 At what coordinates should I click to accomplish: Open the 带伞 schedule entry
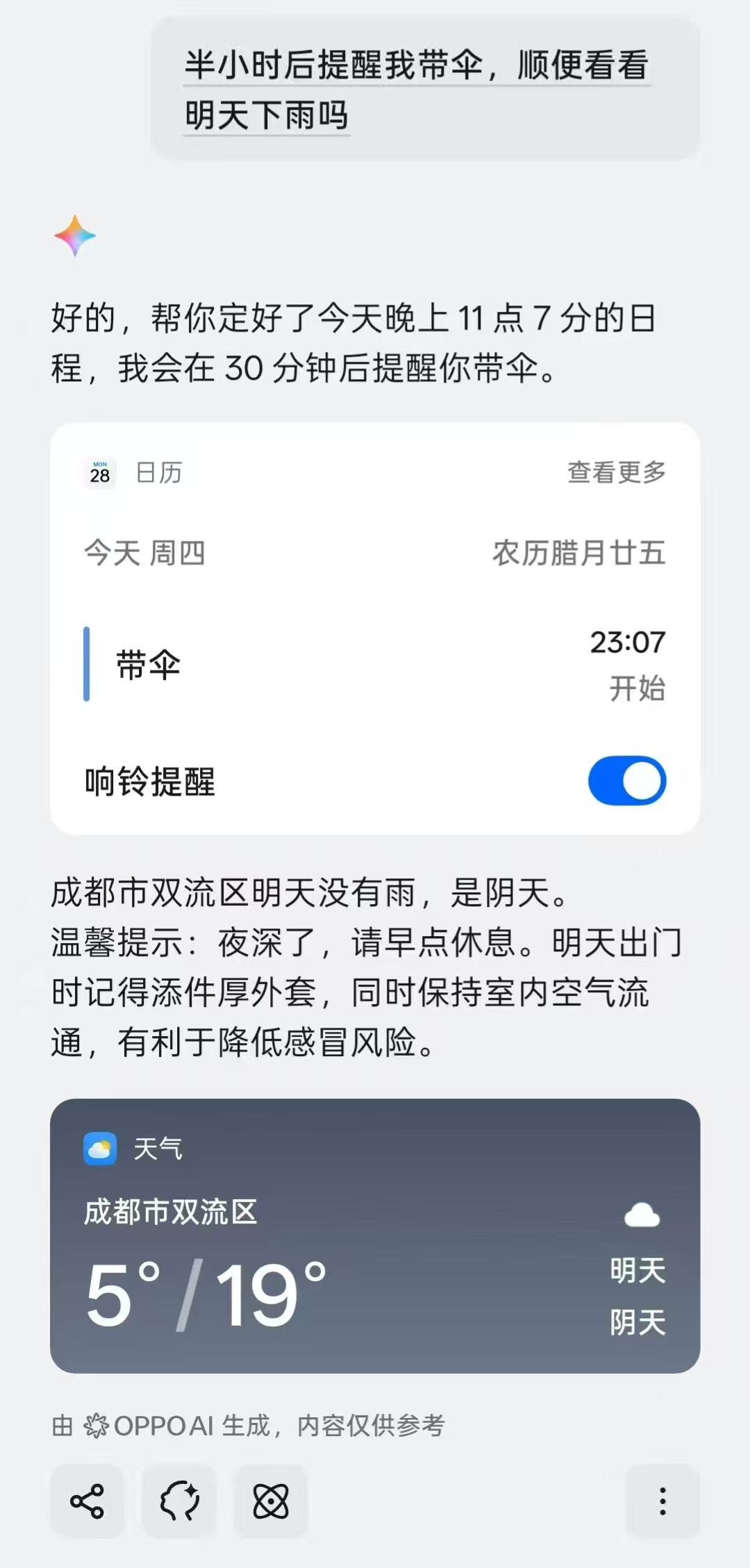(374, 665)
